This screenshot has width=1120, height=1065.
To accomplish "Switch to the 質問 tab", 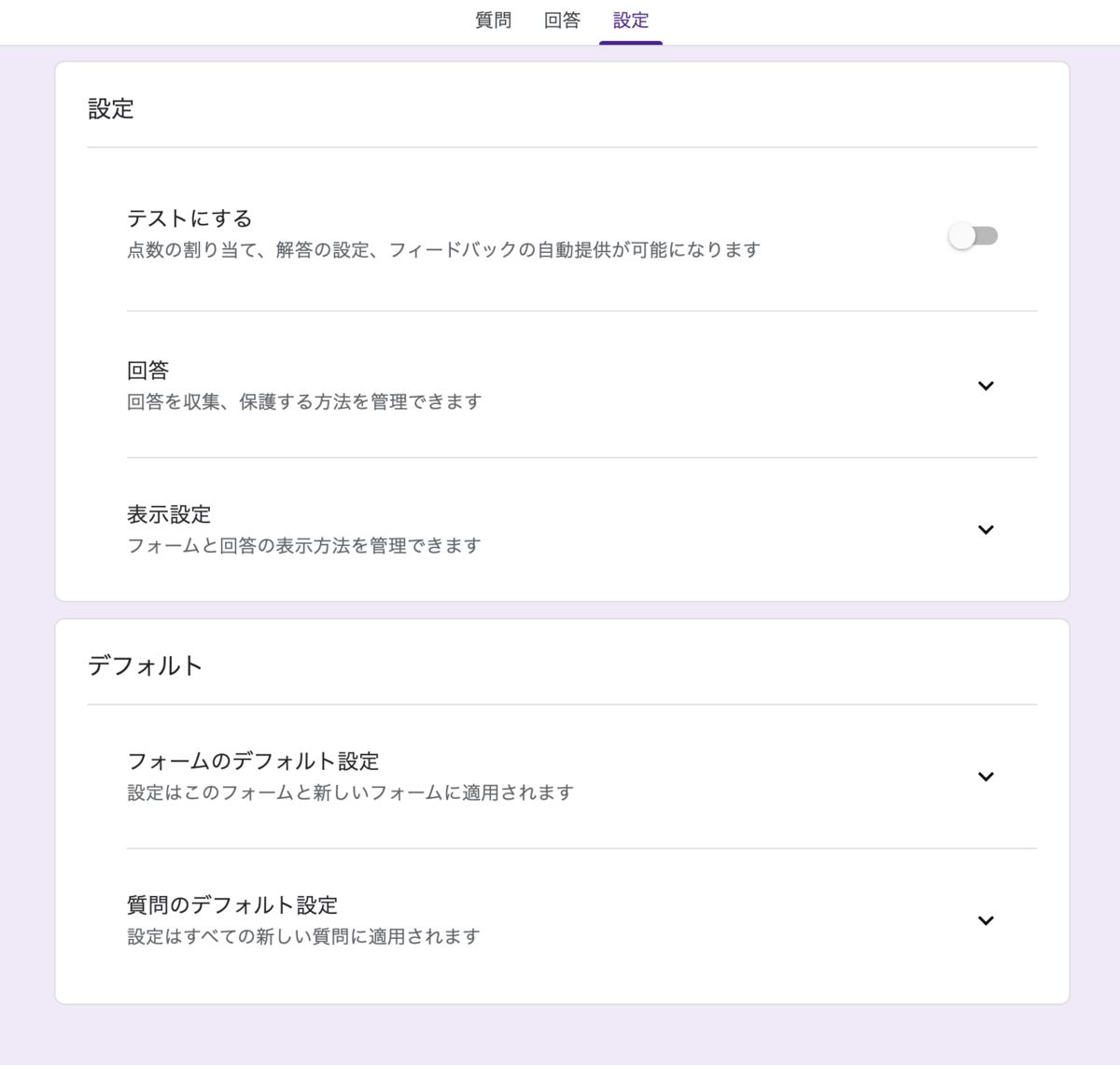I will tap(493, 21).
